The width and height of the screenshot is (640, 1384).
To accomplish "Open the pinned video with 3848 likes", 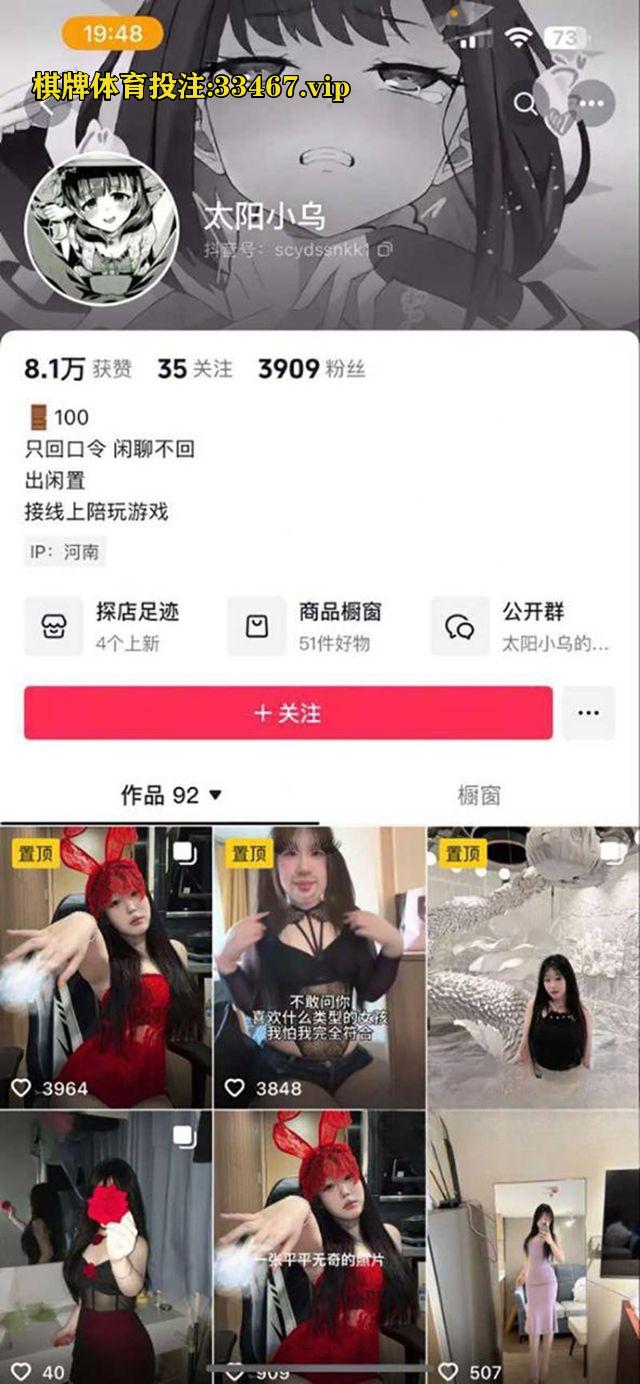I will (x=319, y=965).
